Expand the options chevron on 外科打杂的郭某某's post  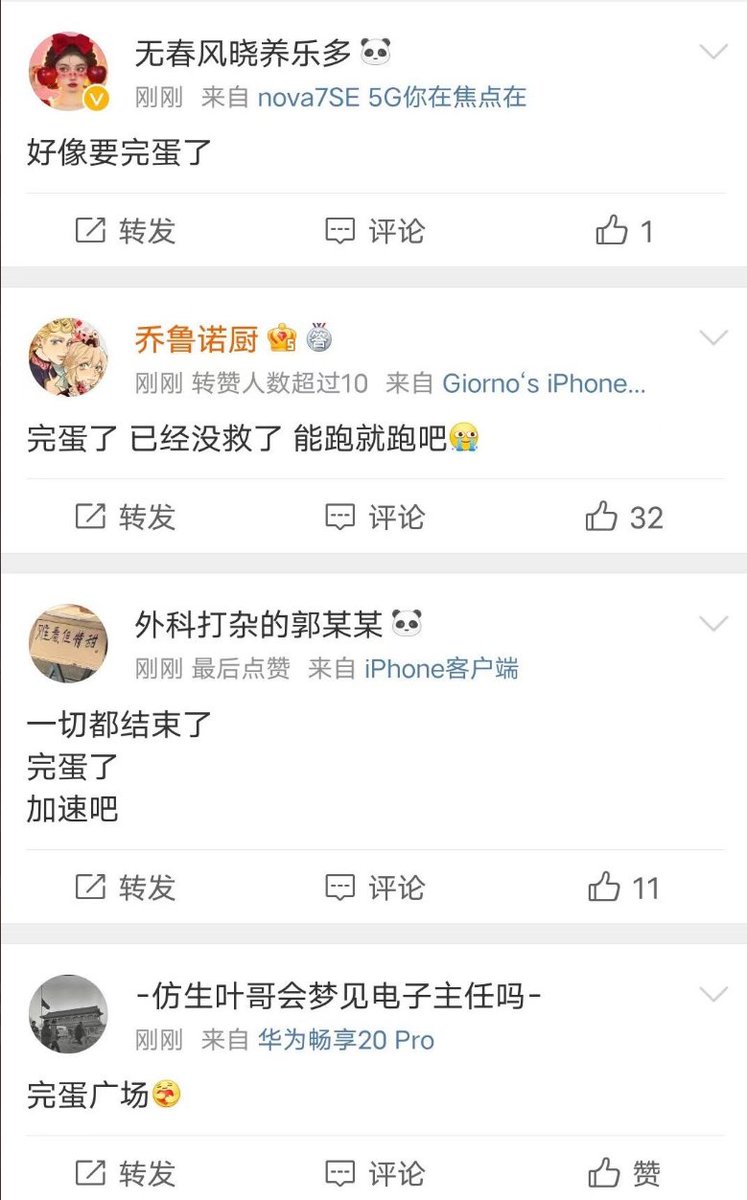(713, 624)
